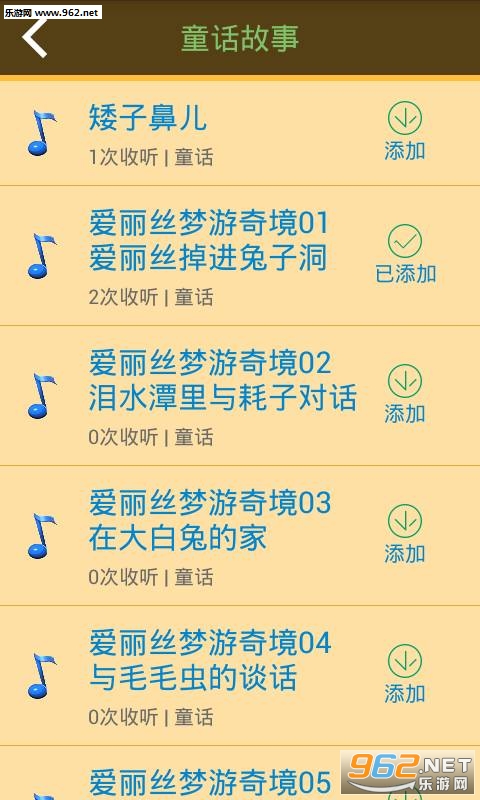The width and height of the screenshot is (480, 800).
Task: Add 爱丽丝梦游奇境02 via 添加
Action: (405, 394)
